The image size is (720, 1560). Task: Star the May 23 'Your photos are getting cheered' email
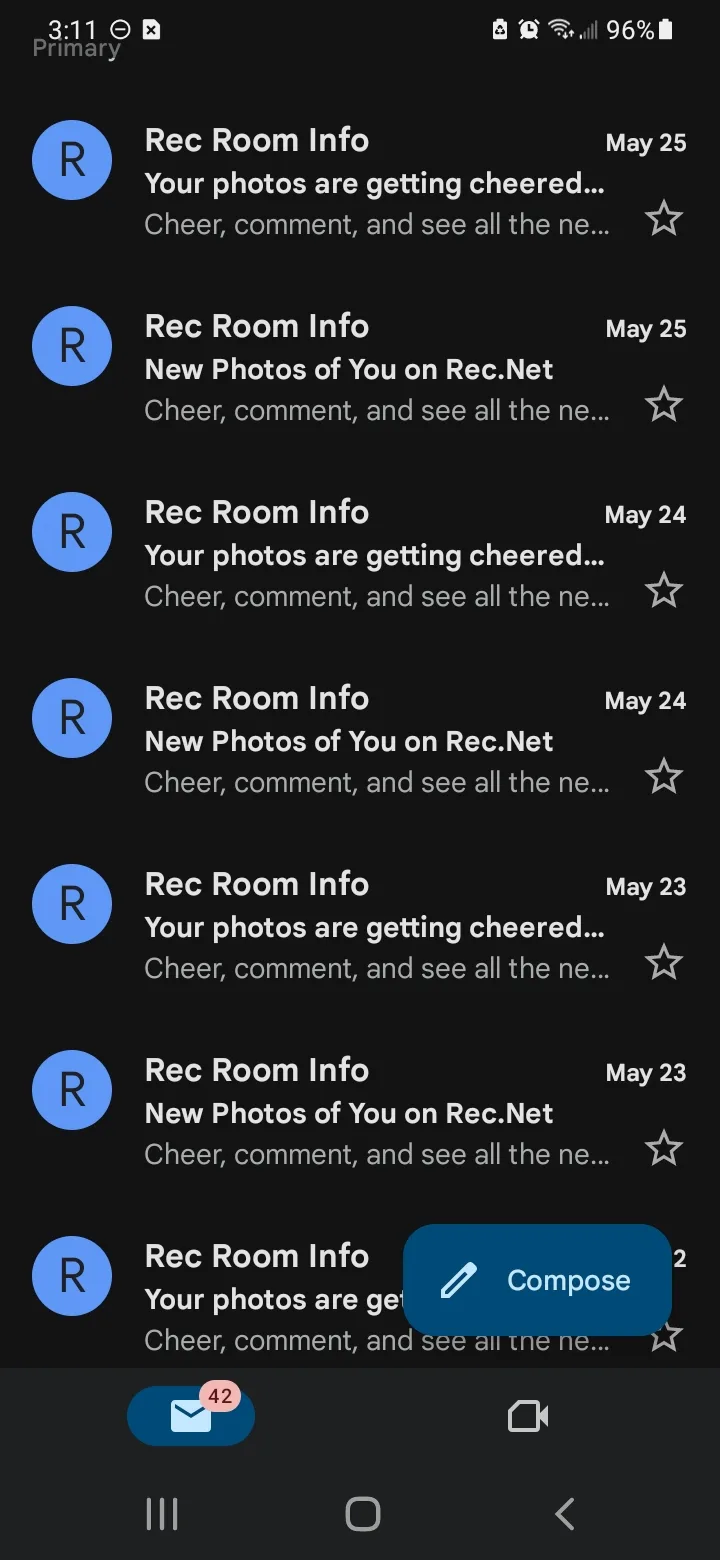tap(663, 963)
